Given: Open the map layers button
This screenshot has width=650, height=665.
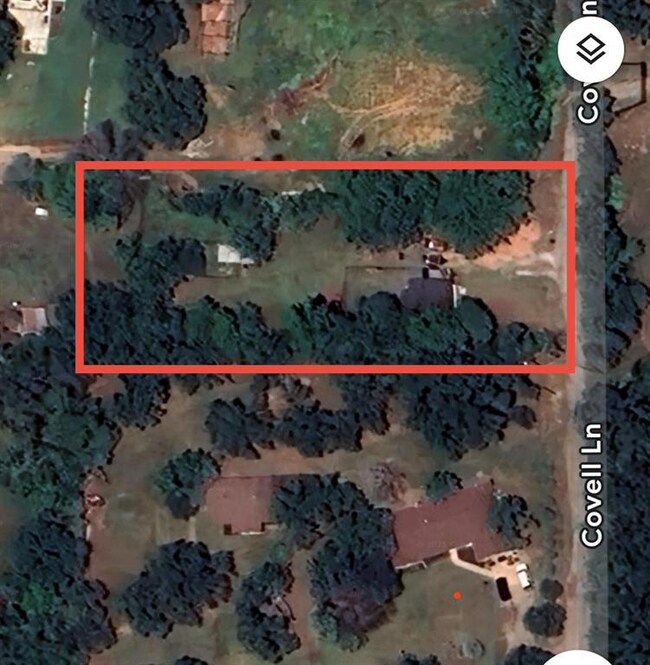Looking at the screenshot, I should pos(591,48).
